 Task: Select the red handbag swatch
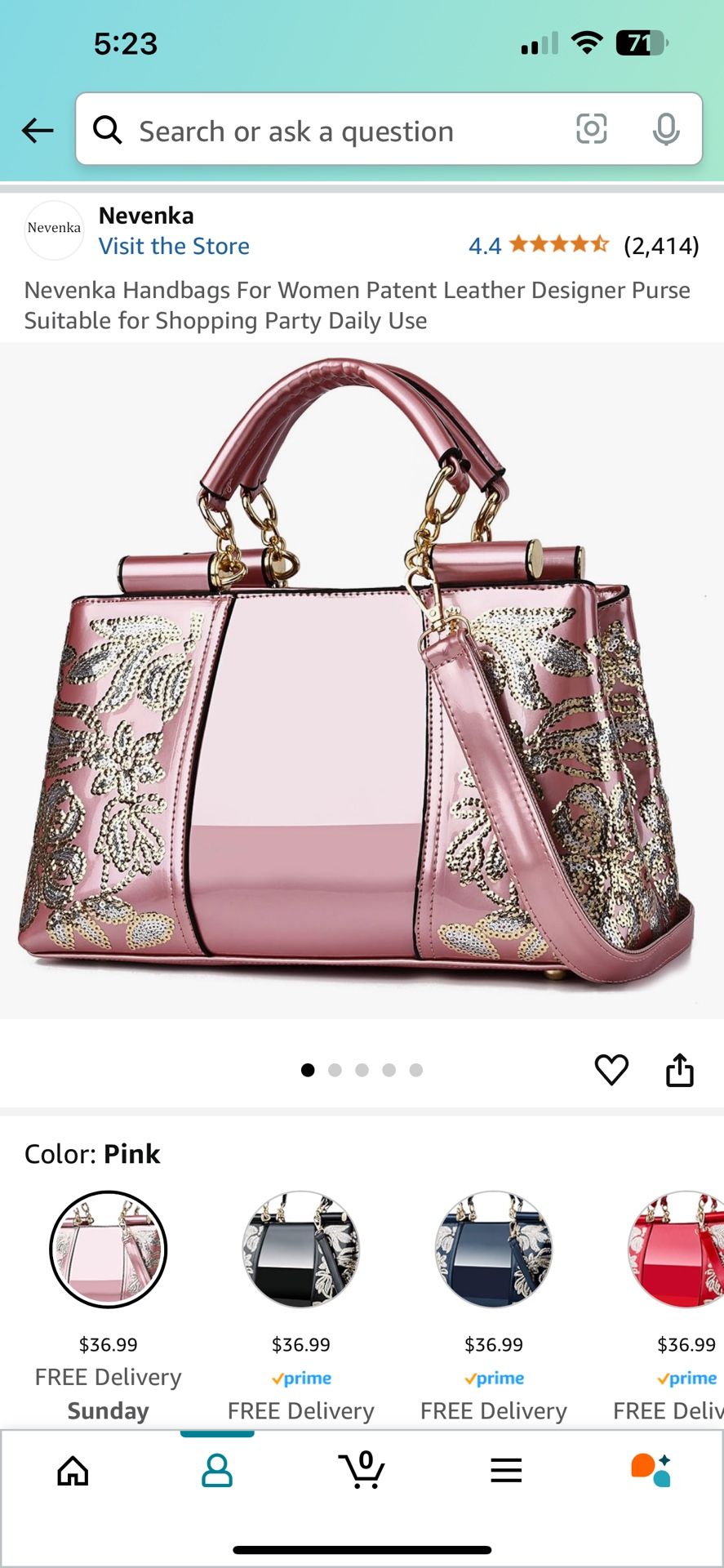679,1248
